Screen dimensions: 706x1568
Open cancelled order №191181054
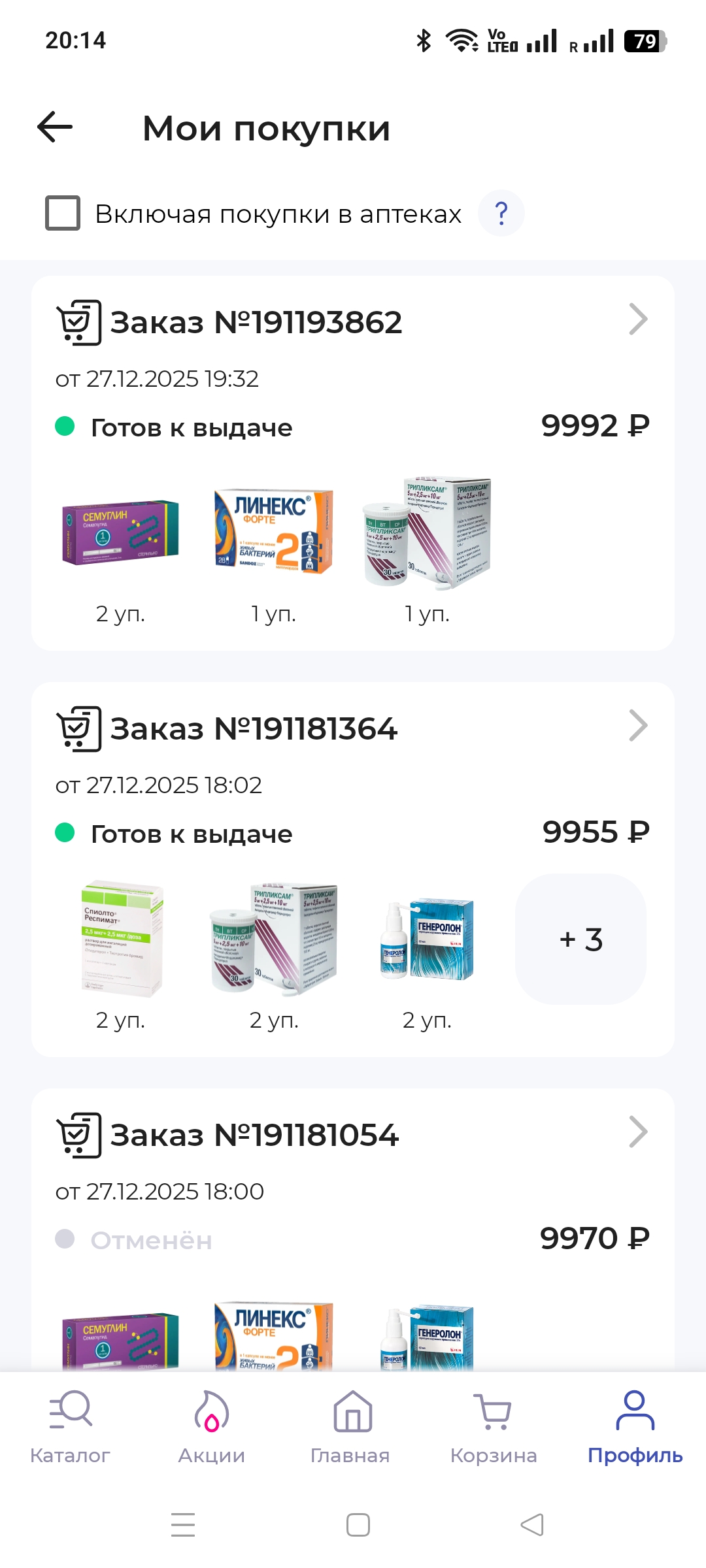point(638,1132)
